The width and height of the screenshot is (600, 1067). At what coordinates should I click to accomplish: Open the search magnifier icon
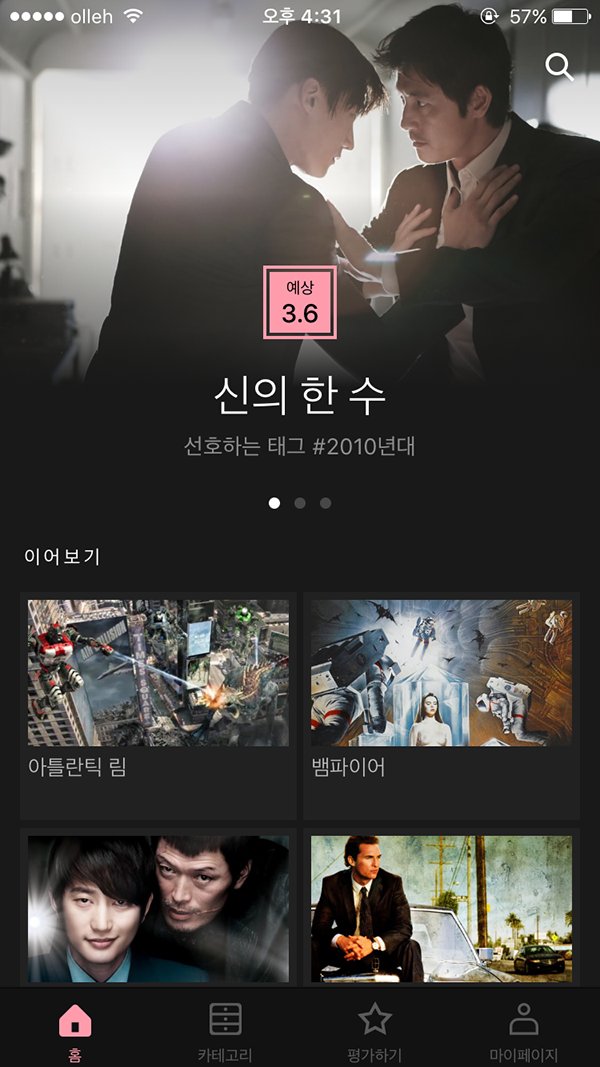click(x=559, y=67)
